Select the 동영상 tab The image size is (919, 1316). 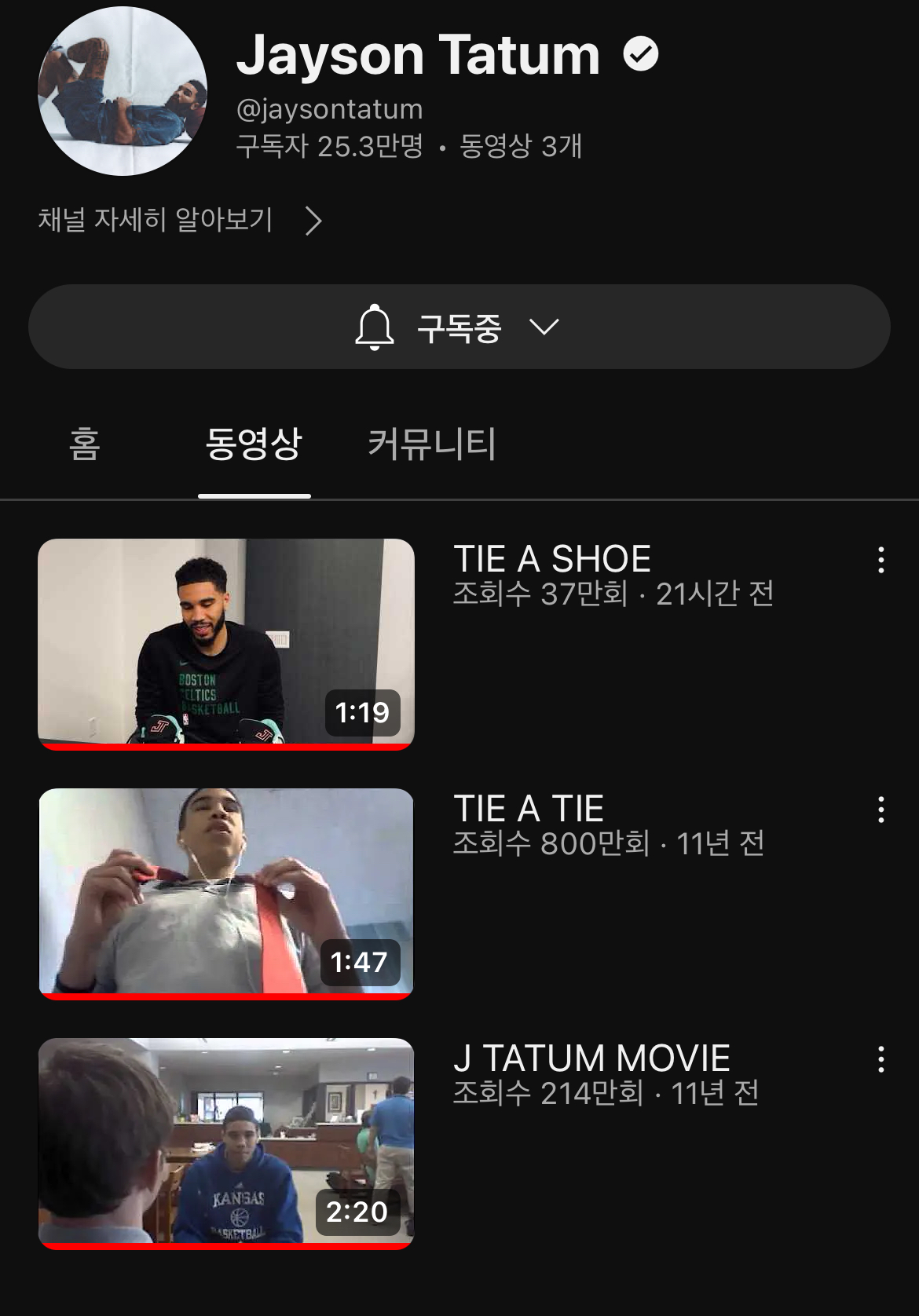(254, 444)
